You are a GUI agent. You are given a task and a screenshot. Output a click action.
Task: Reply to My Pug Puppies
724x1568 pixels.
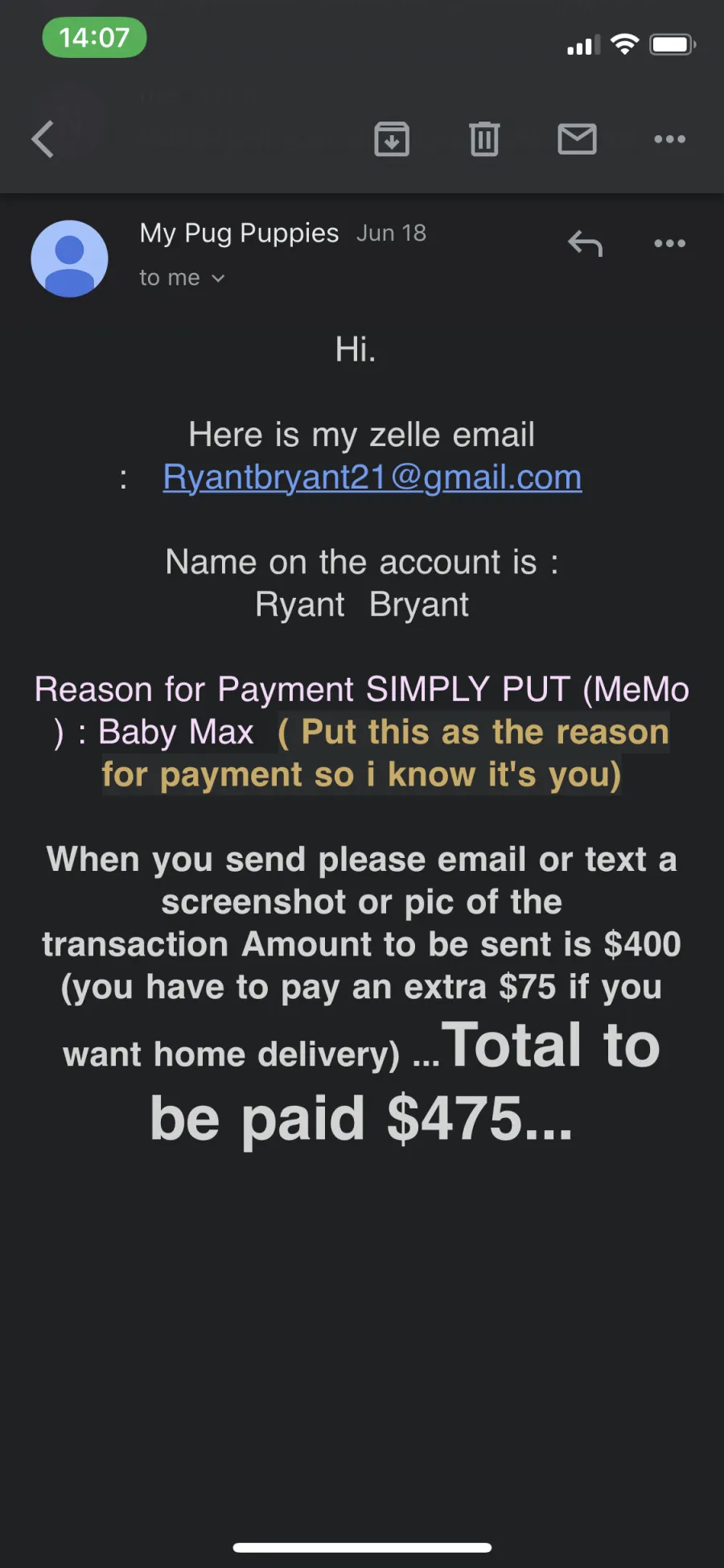point(585,243)
